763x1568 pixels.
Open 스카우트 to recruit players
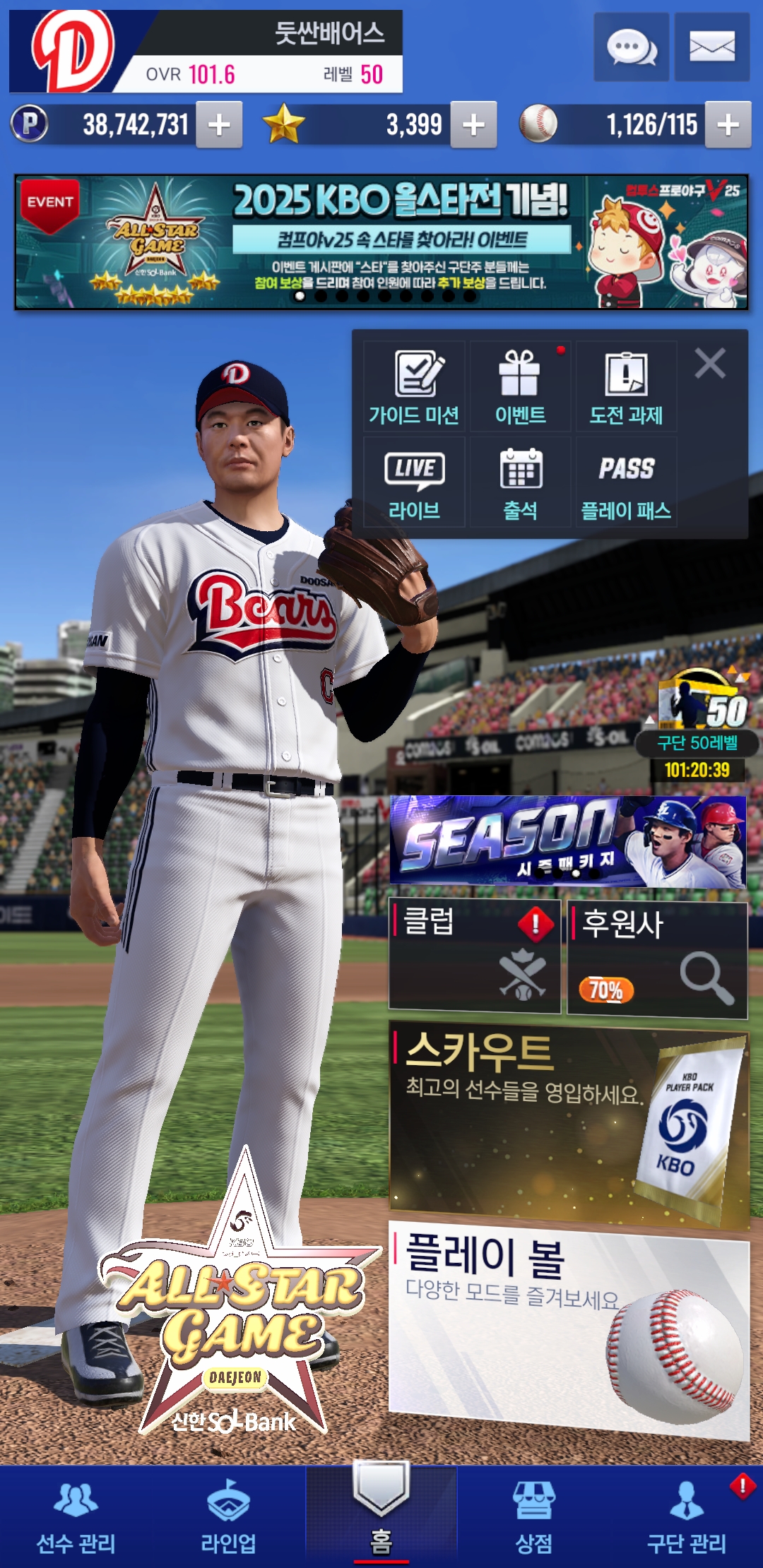click(569, 1125)
